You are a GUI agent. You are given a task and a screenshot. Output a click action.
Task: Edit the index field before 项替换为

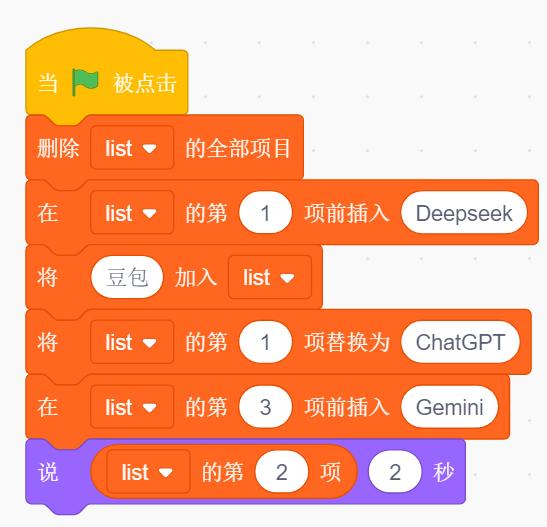point(265,342)
